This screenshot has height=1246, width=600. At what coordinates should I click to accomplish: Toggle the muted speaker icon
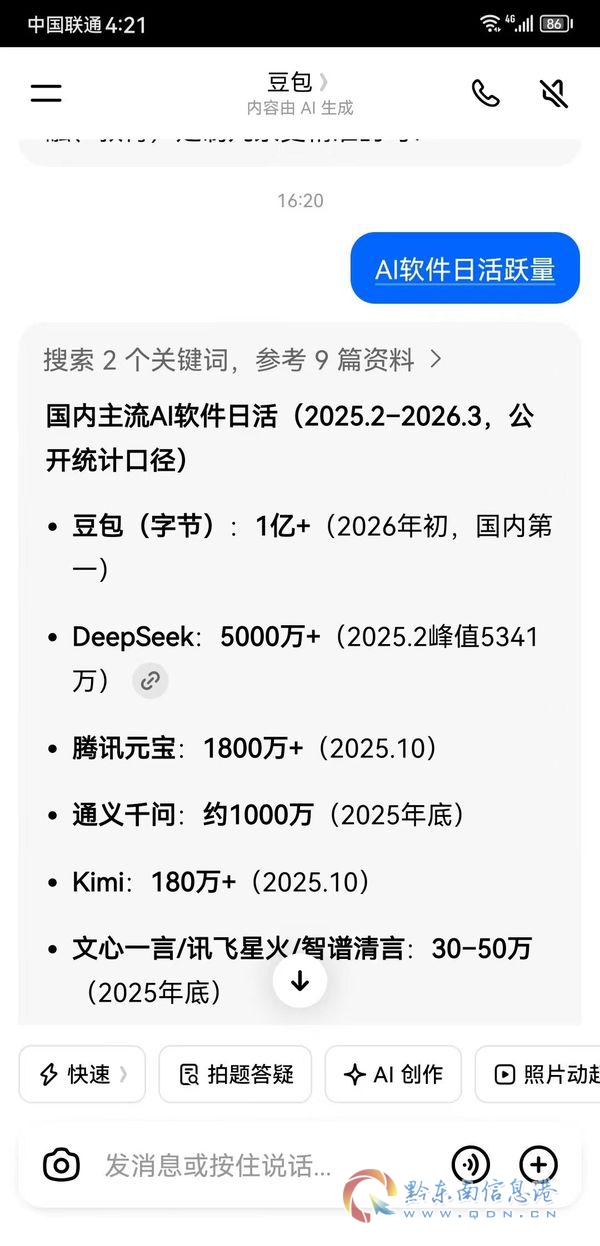(x=553, y=93)
